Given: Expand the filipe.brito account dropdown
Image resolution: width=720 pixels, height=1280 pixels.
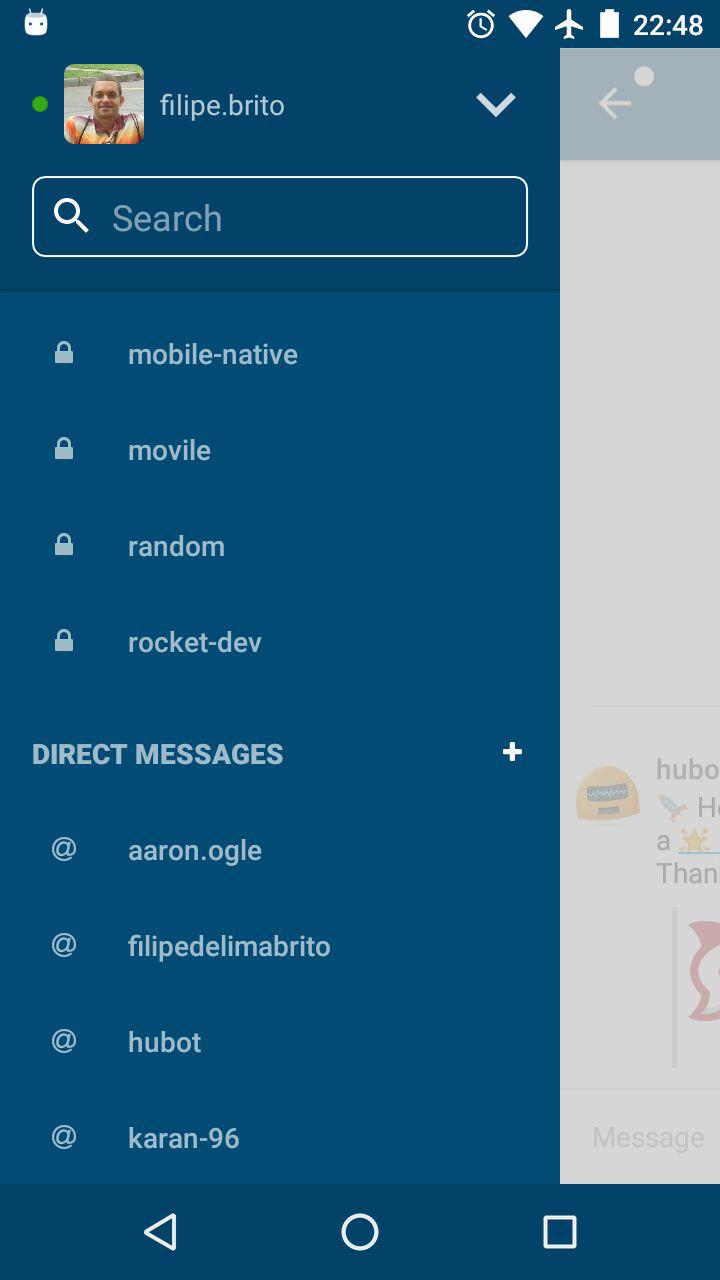Looking at the screenshot, I should (495, 104).
